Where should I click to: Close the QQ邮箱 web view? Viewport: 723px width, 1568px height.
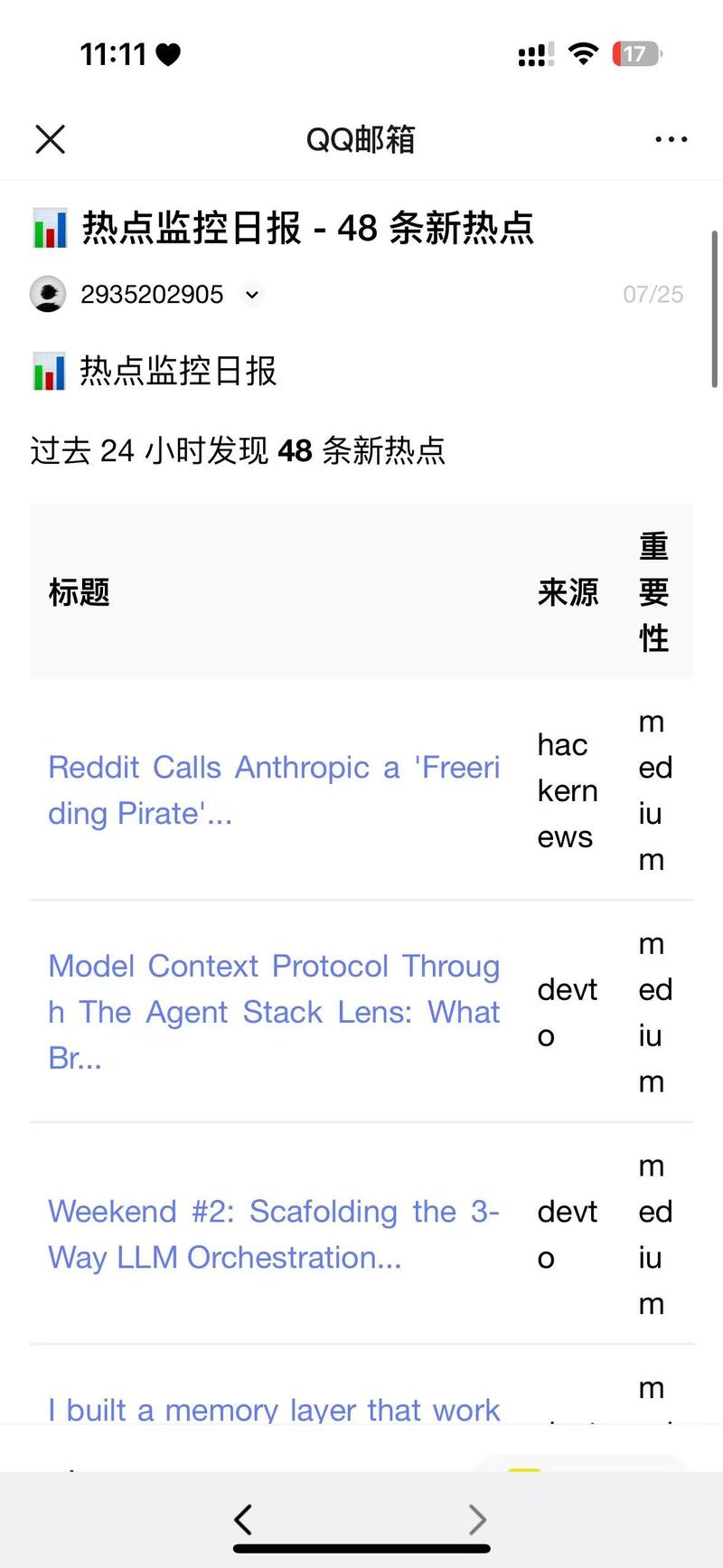coord(50,139)
